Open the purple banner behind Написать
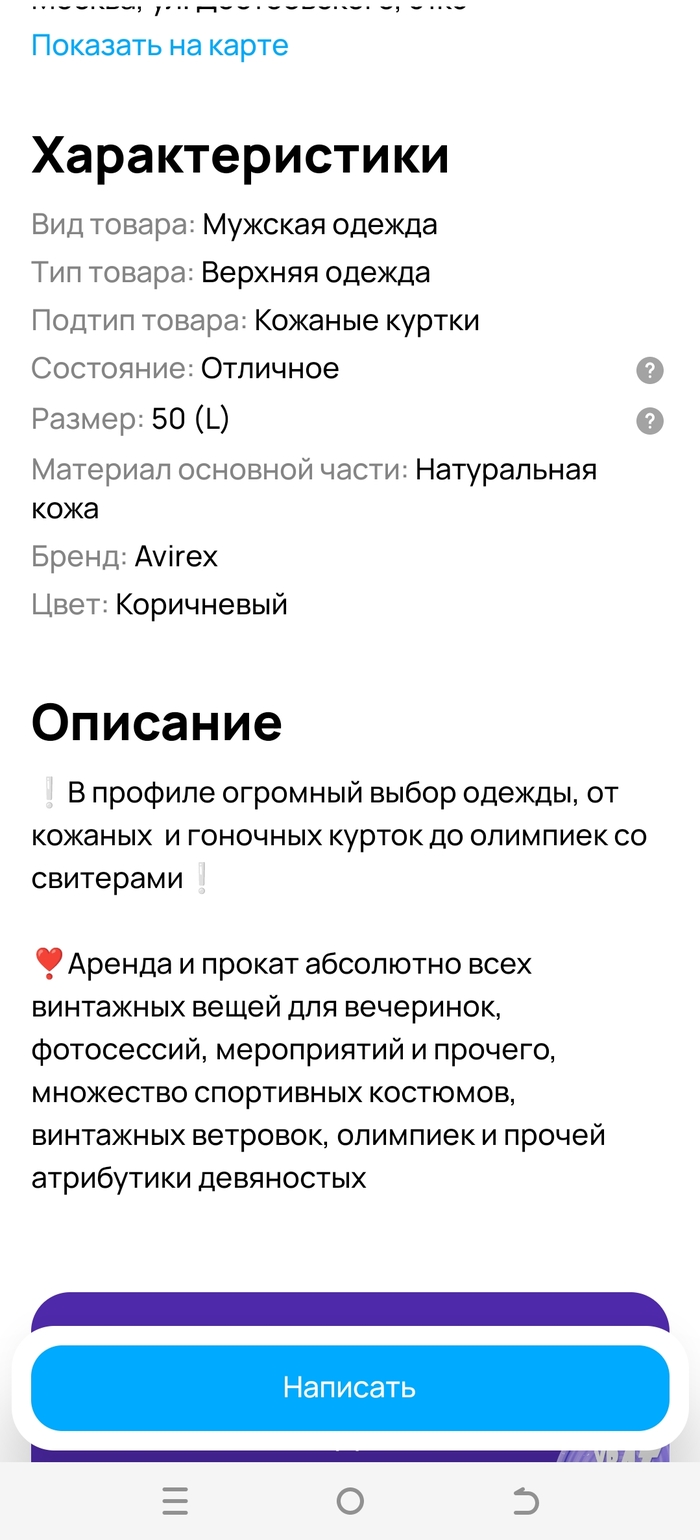Screen dimensions: 700x1540 point(349,1312)
